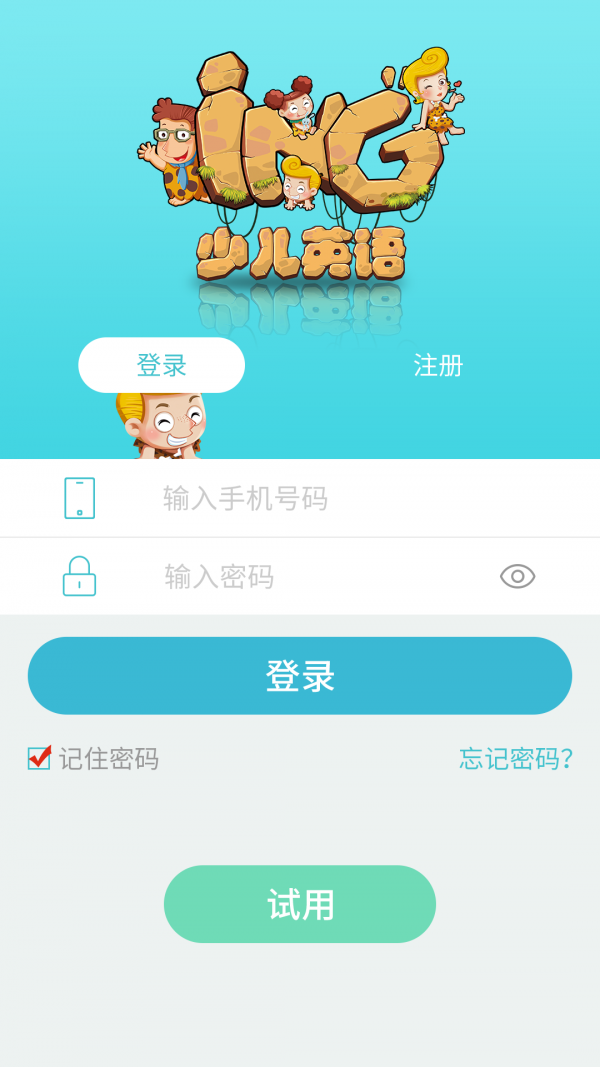
Task: Switch to the 注册 tab
Action: pyautogui.click(x=438, y=365)
